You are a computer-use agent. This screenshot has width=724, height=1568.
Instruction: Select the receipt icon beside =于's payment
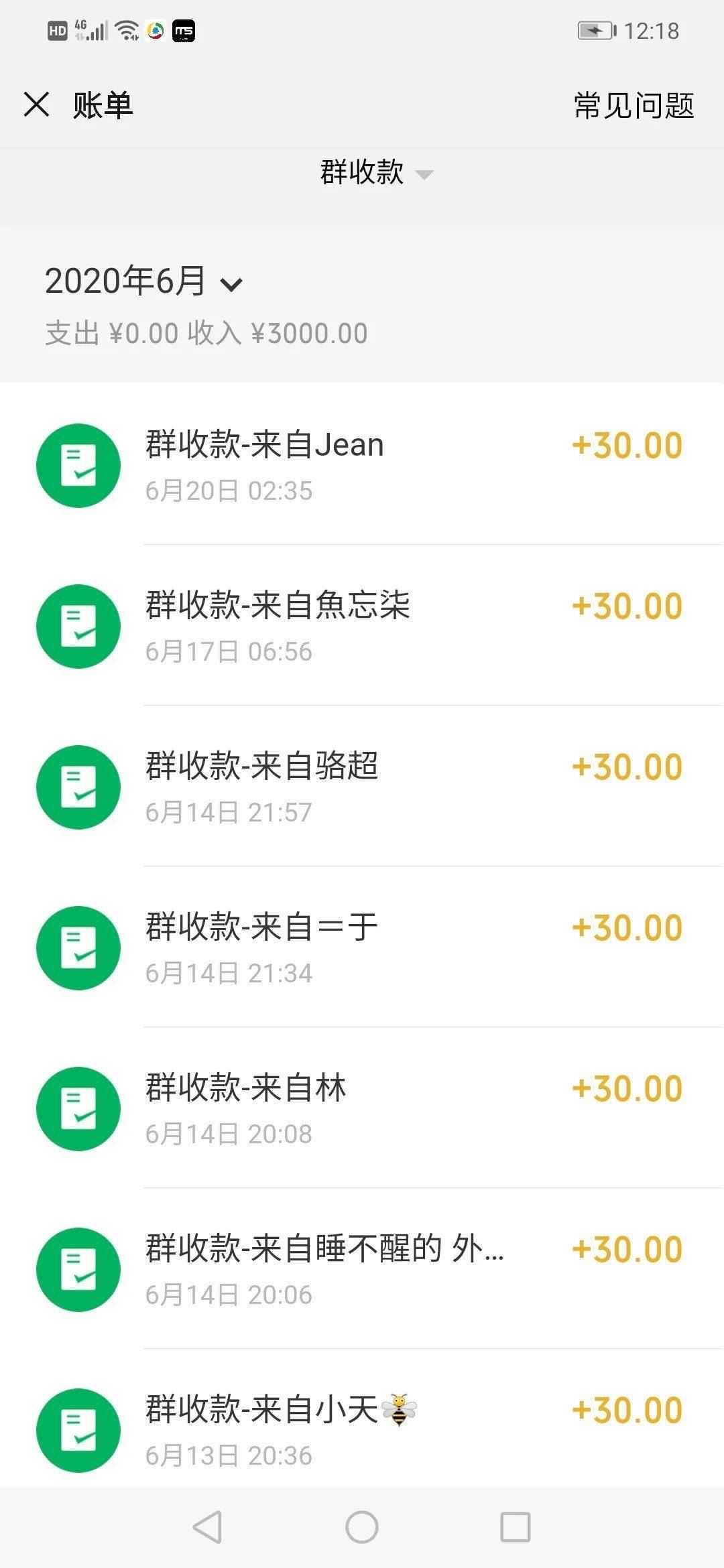(x=78, y=948)
